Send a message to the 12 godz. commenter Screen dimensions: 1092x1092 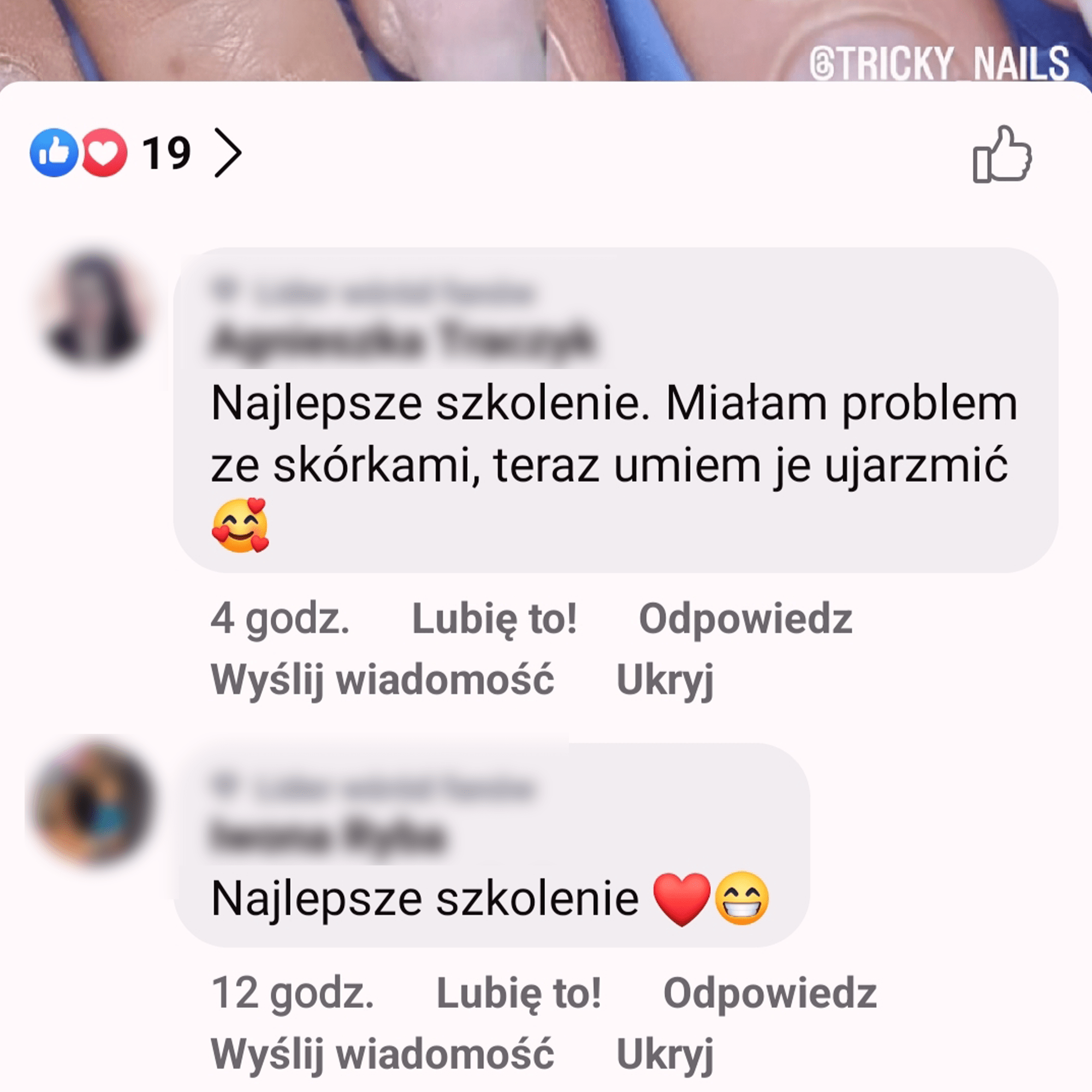tap(382, 1054)
